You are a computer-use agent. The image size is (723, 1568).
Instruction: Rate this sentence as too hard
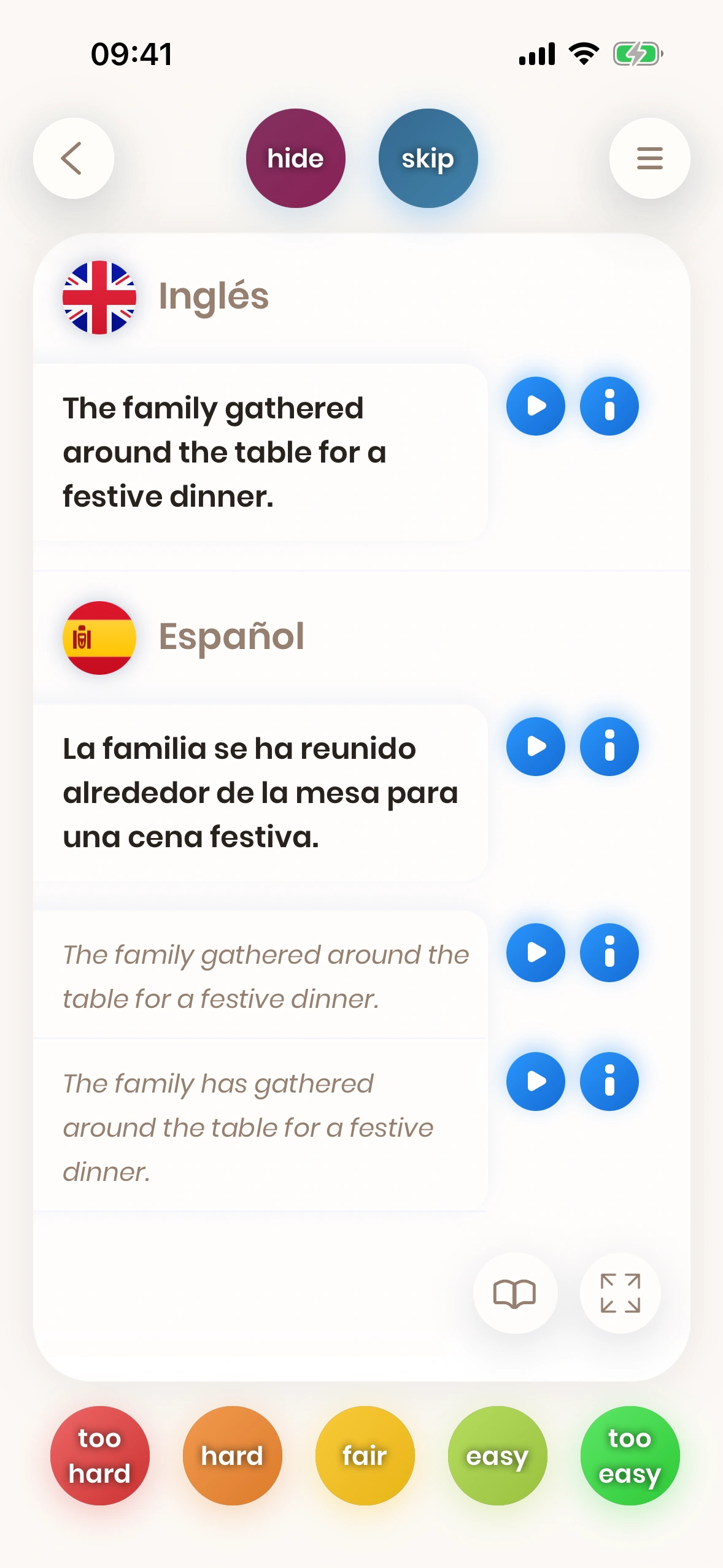tap(99, 1455)
